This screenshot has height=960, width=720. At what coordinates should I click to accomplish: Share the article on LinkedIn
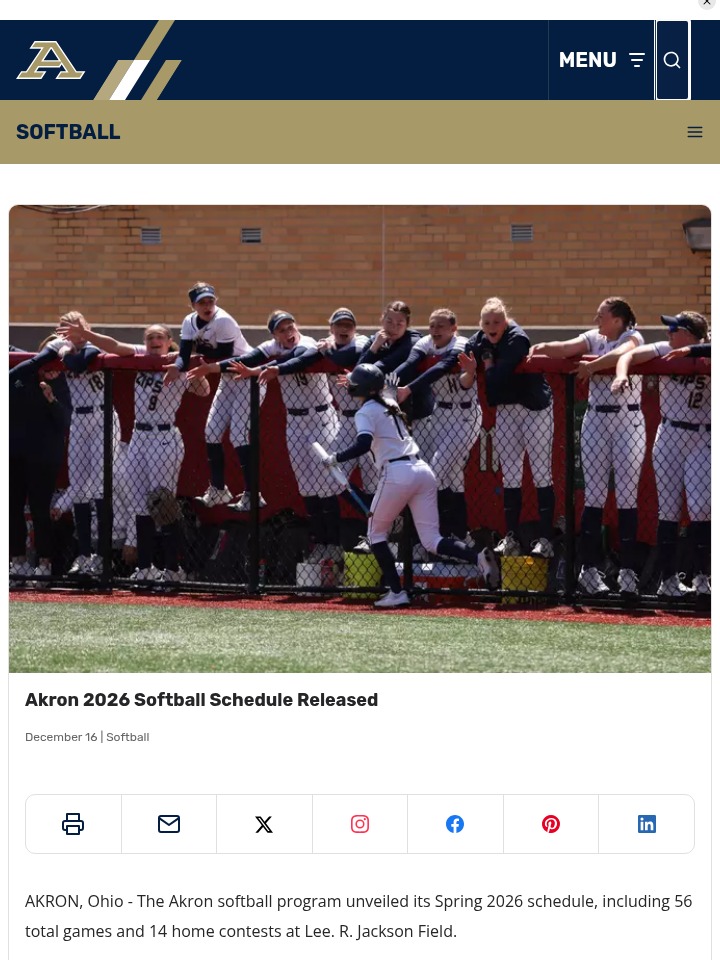(647, 824)
